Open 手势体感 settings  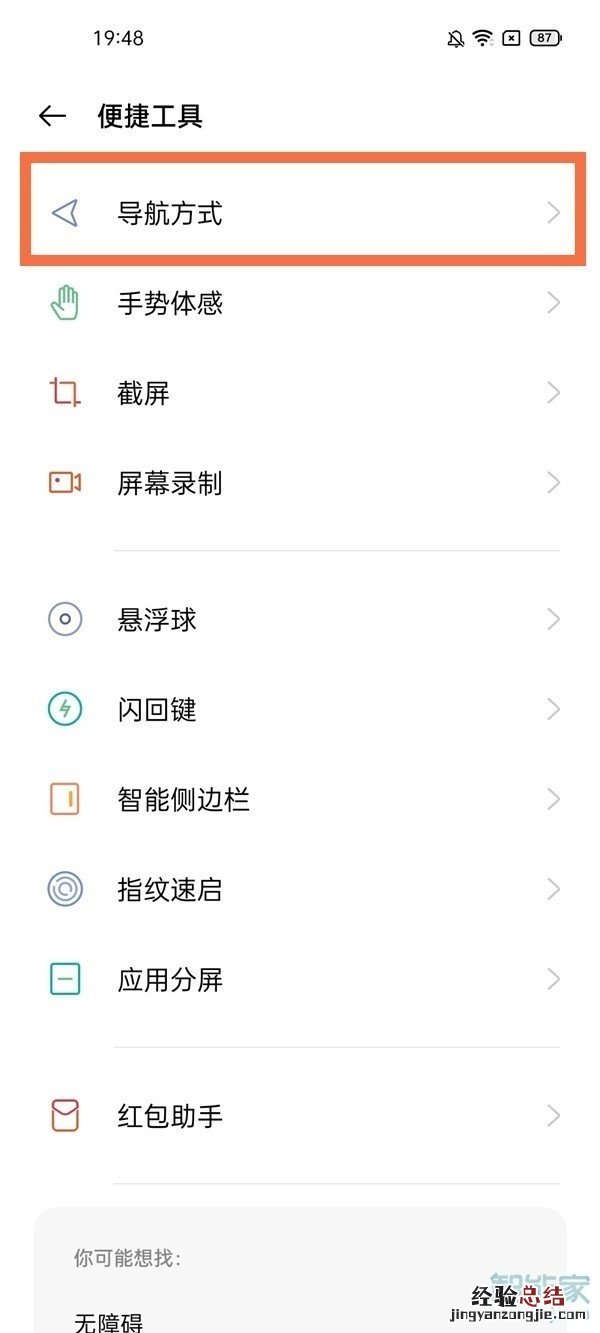tap(300, 303)
